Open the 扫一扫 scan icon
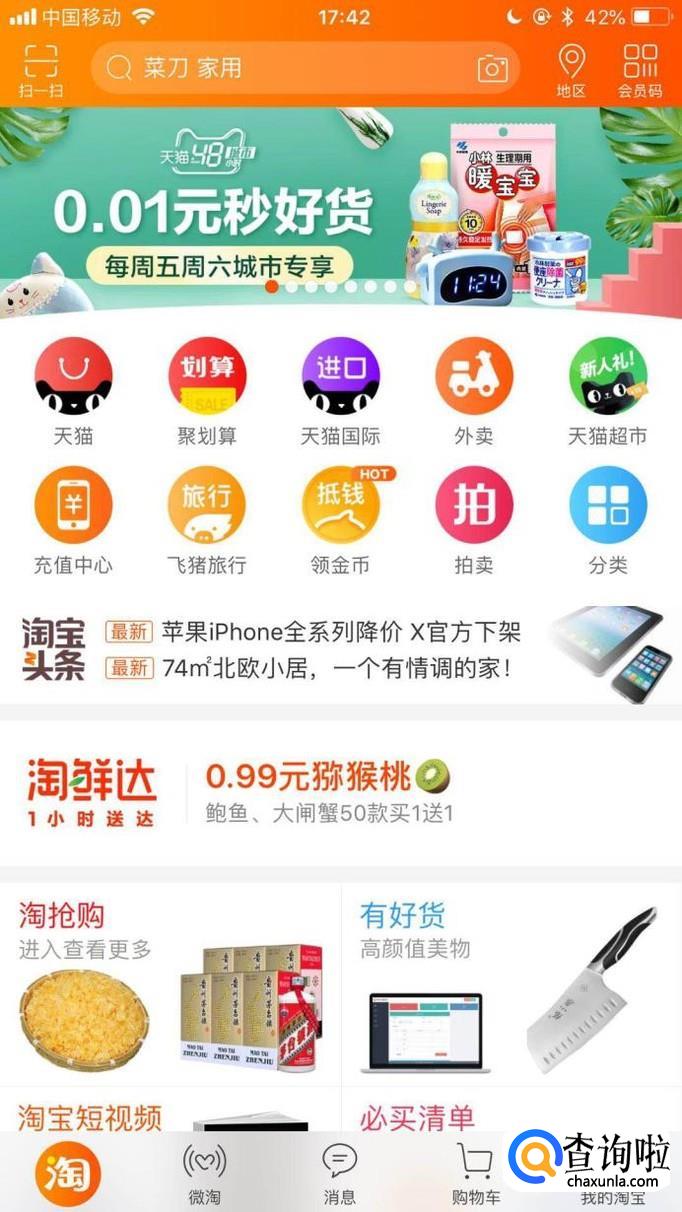This screenshot has height=1212, width=682. (41, 71)
